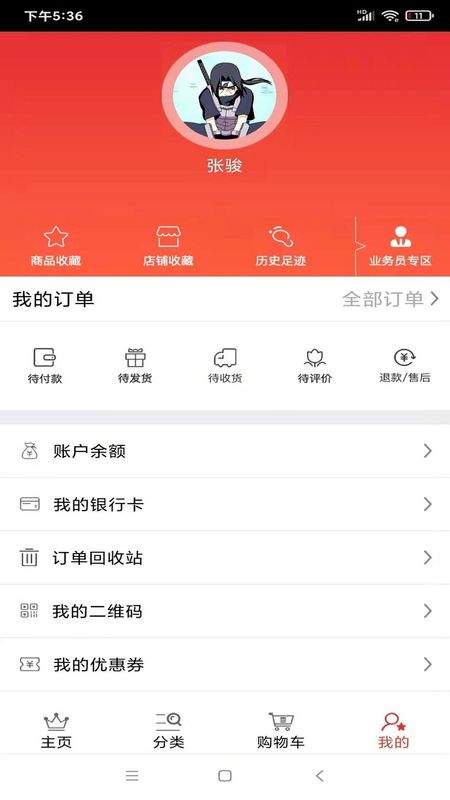Switch to the 分类 tab

coord(168,731)
